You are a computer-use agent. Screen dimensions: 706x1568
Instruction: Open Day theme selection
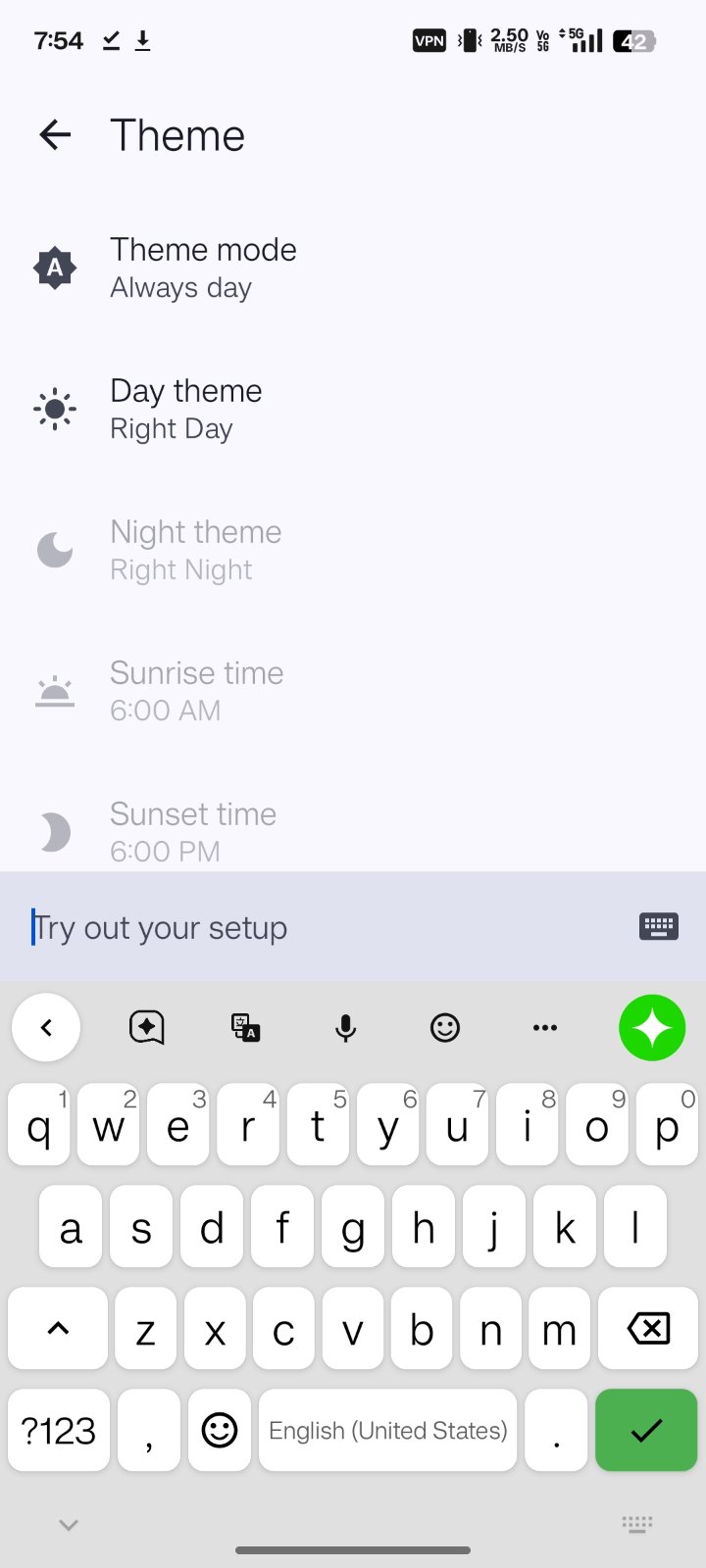tap(186, 409)
